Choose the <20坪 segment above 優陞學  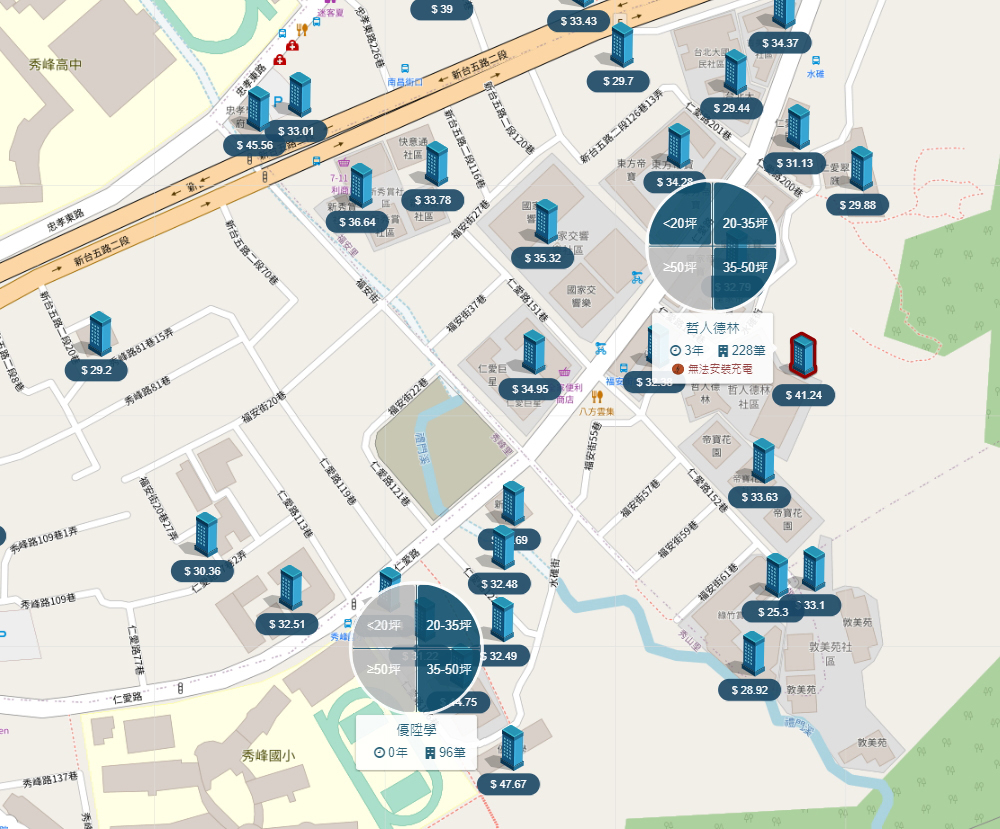pos(384,625)
